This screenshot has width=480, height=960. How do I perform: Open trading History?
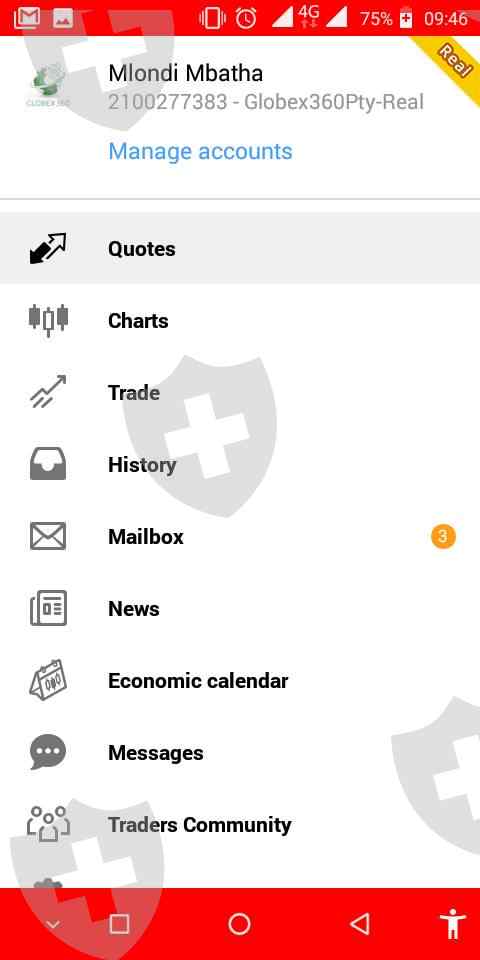click(x=240, y=465)
